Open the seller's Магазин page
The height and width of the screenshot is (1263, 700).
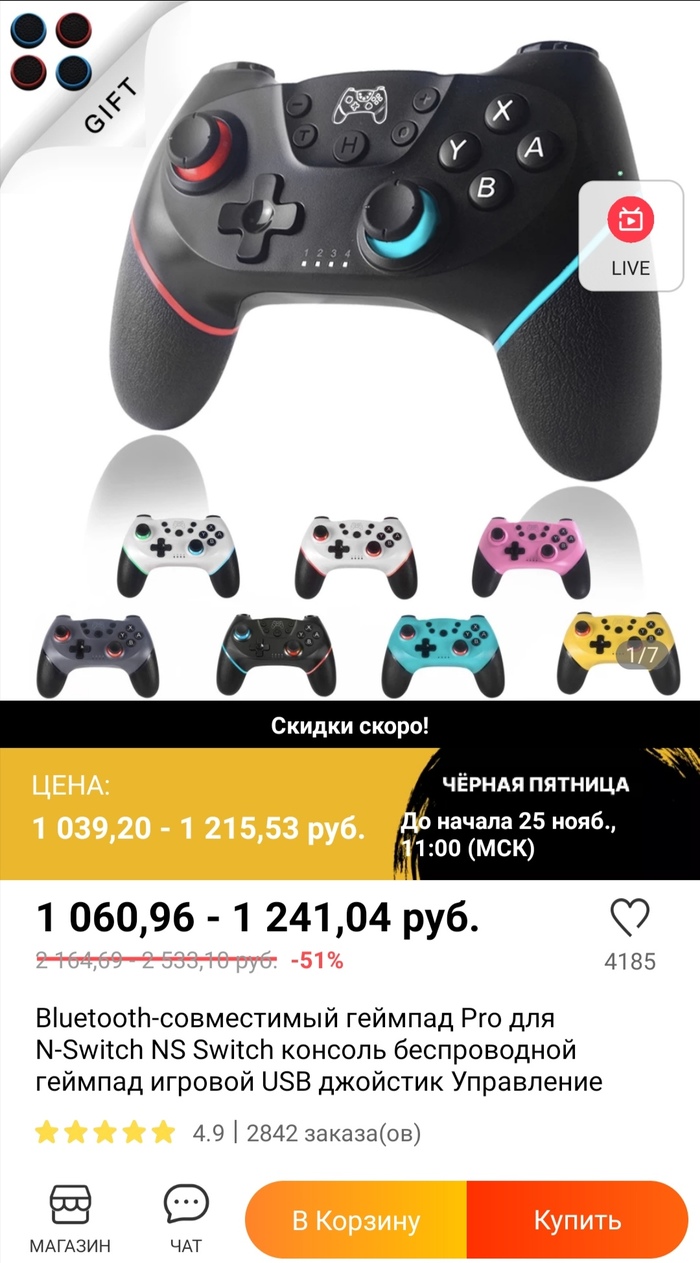70,1218
